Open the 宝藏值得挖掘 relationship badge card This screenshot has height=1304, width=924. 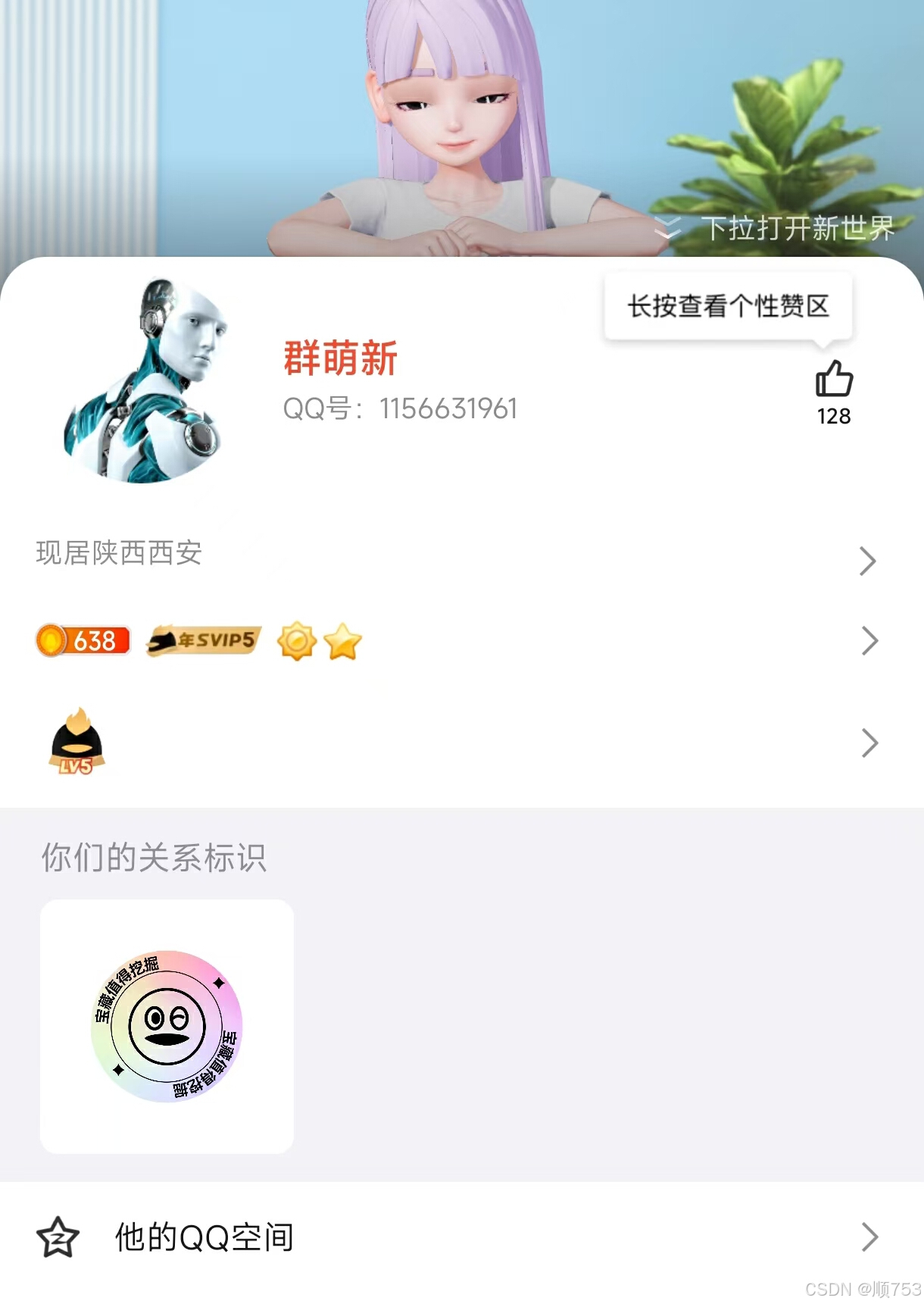167,1026
